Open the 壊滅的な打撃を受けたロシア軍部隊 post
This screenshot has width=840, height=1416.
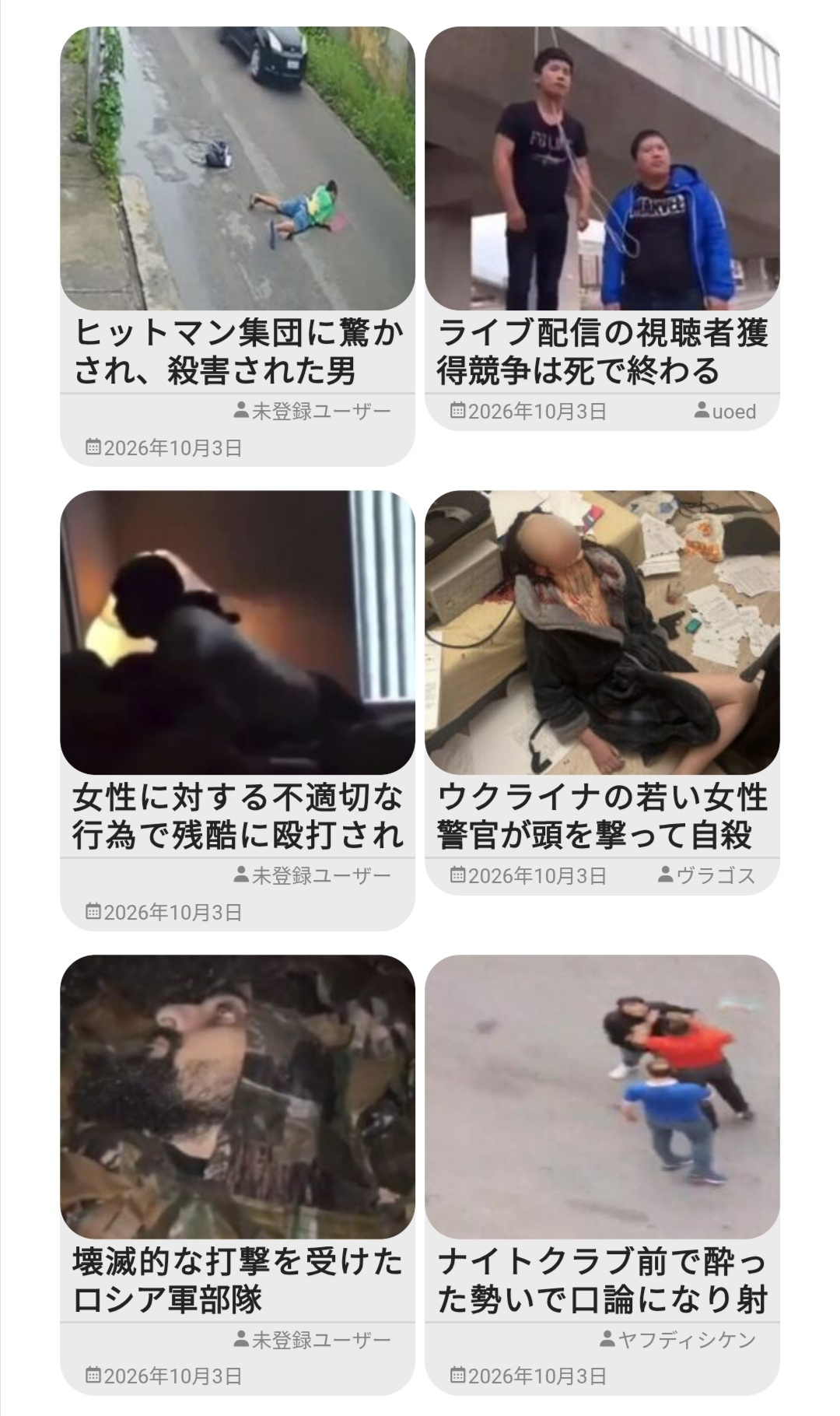pyautogui.click(x=238, y=1281)
